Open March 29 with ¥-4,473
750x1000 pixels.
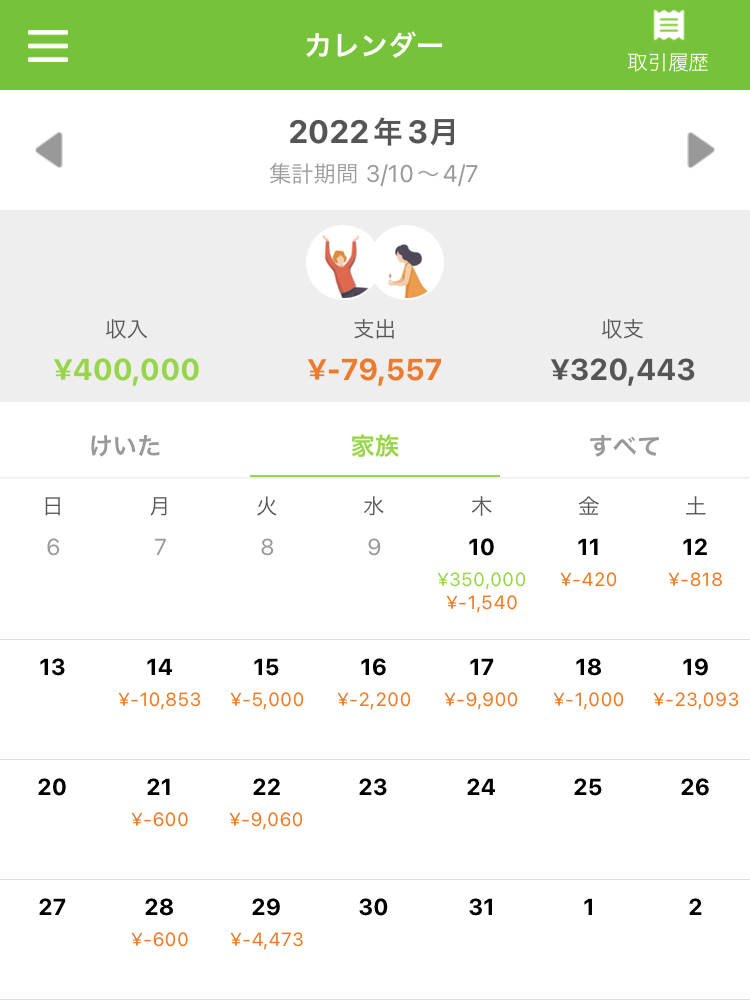[x=266, y=920]
